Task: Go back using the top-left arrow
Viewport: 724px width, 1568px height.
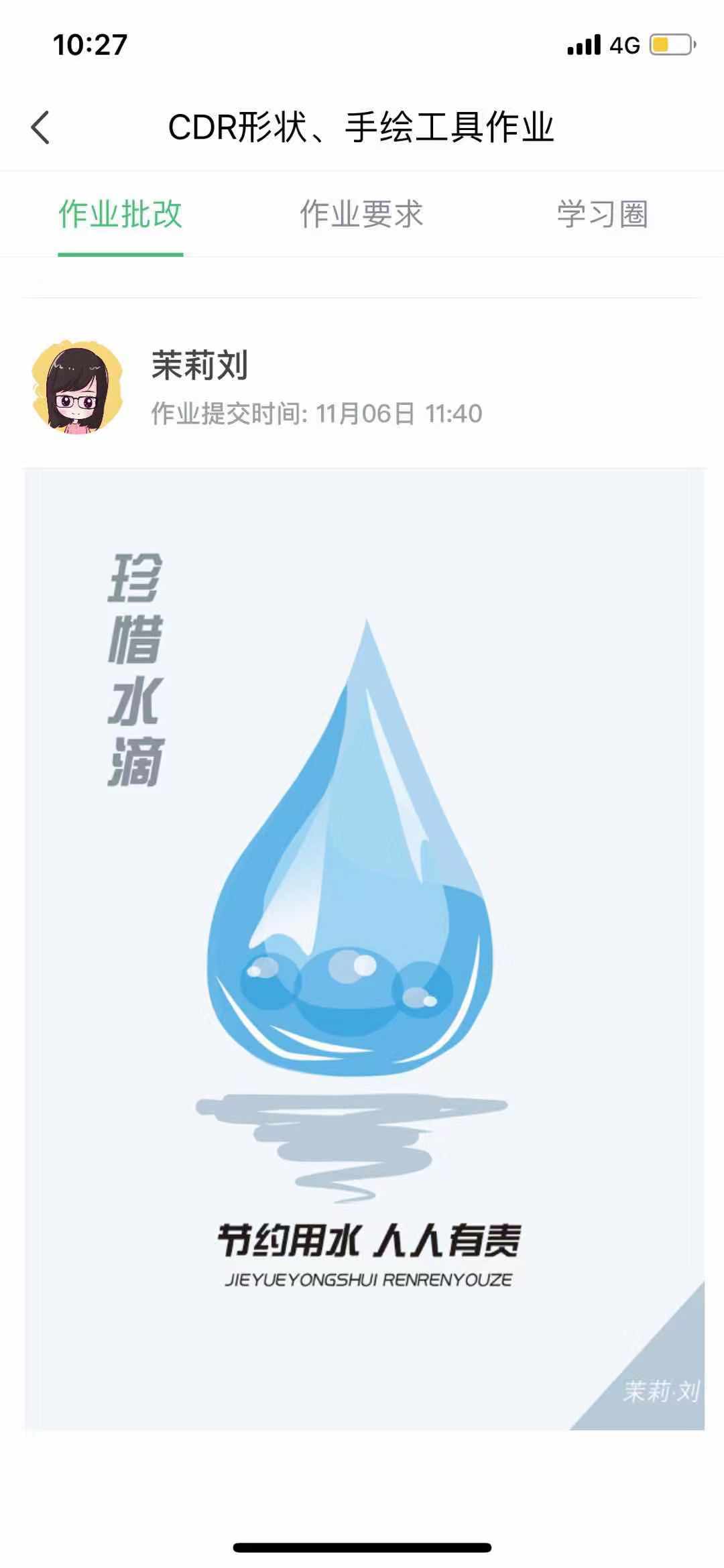Action: [41, 127]
